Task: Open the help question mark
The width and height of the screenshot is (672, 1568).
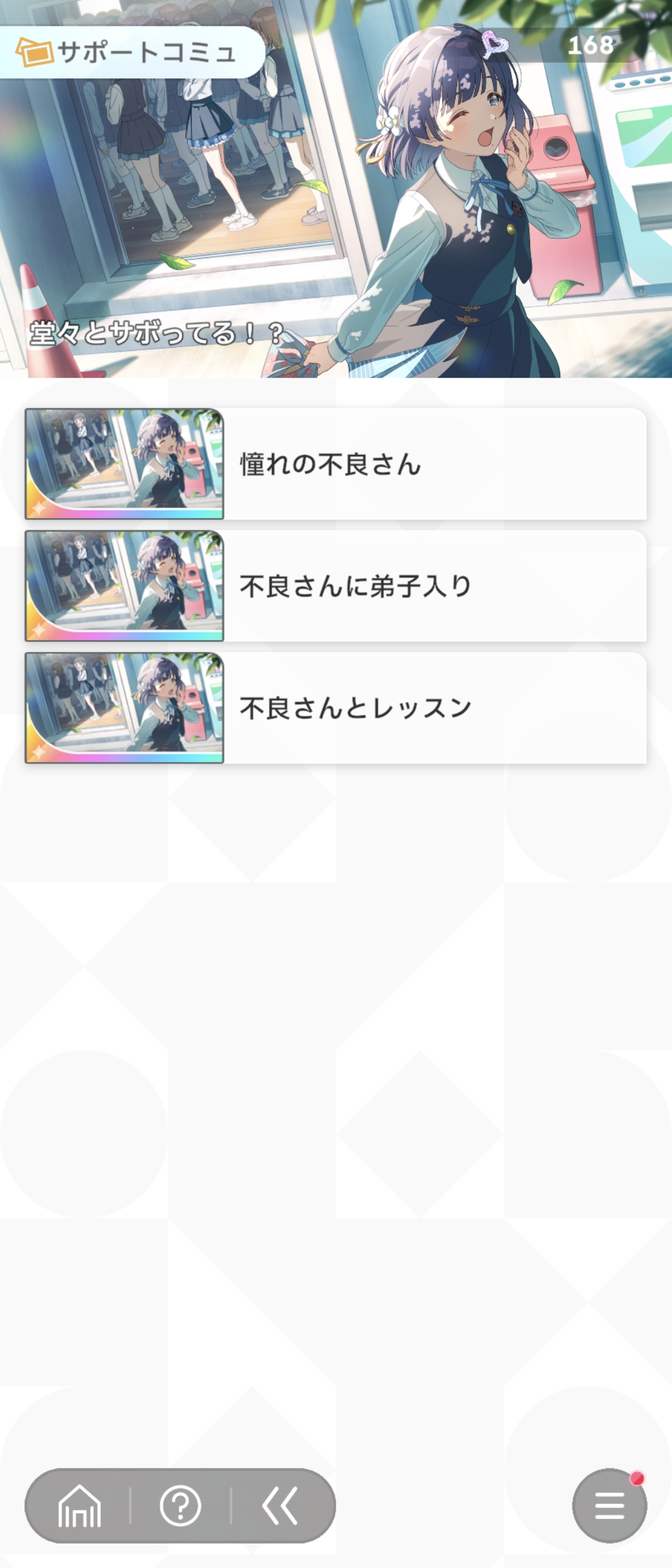Action: 180,1506
